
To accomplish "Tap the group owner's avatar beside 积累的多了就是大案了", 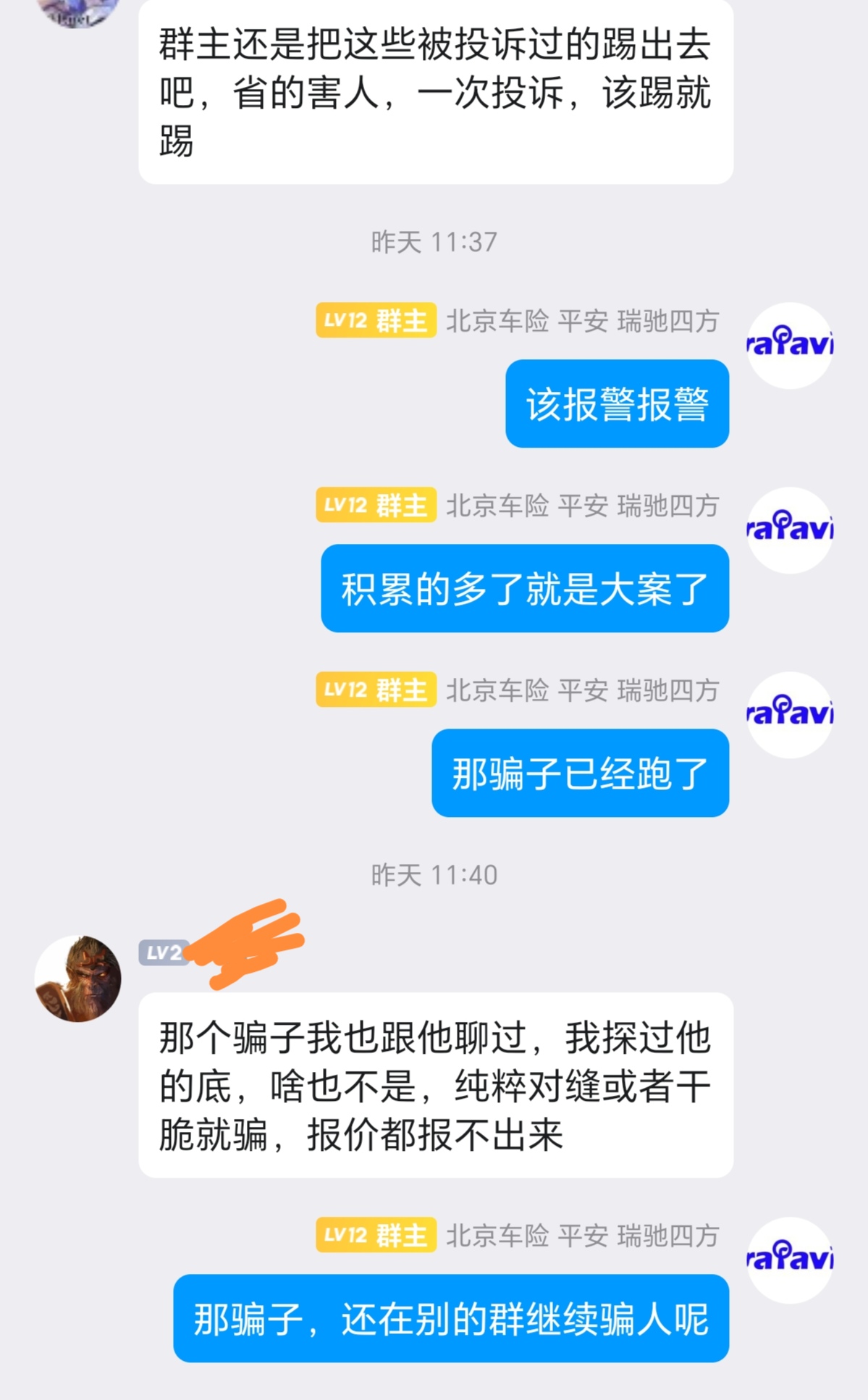I will click(x=790, y=530).
